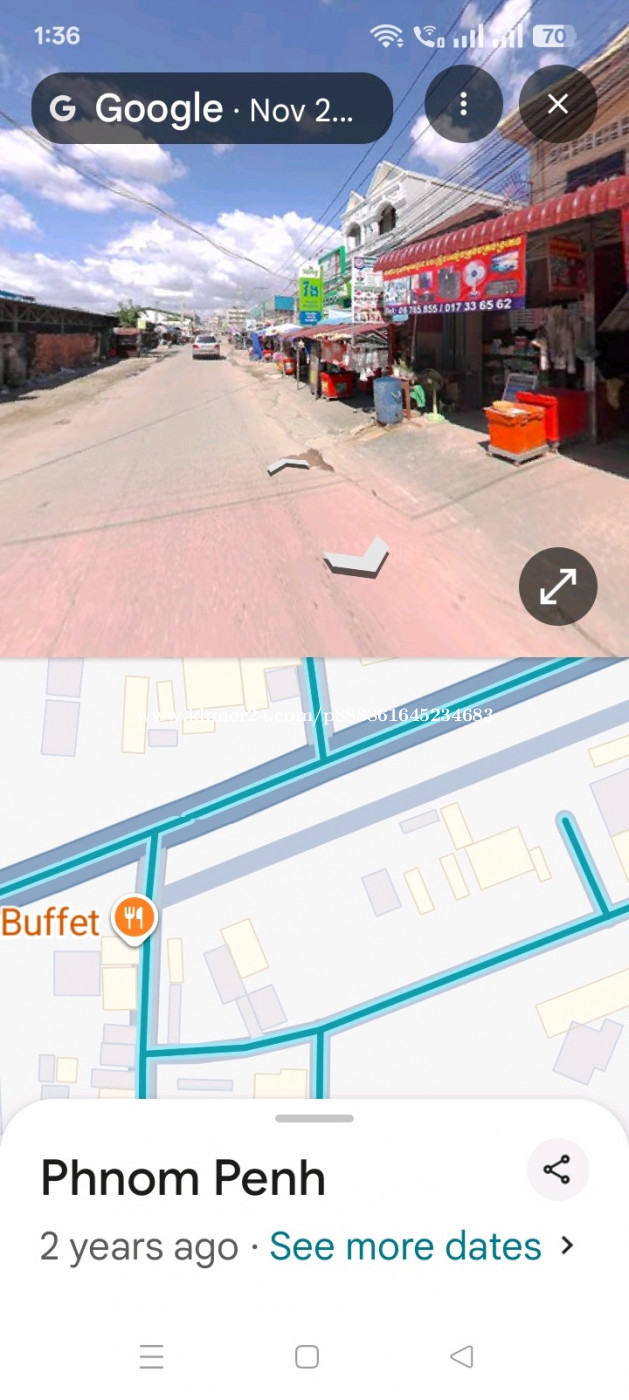Open See more dates link

pyautogui.click(x=405, y=1246)
